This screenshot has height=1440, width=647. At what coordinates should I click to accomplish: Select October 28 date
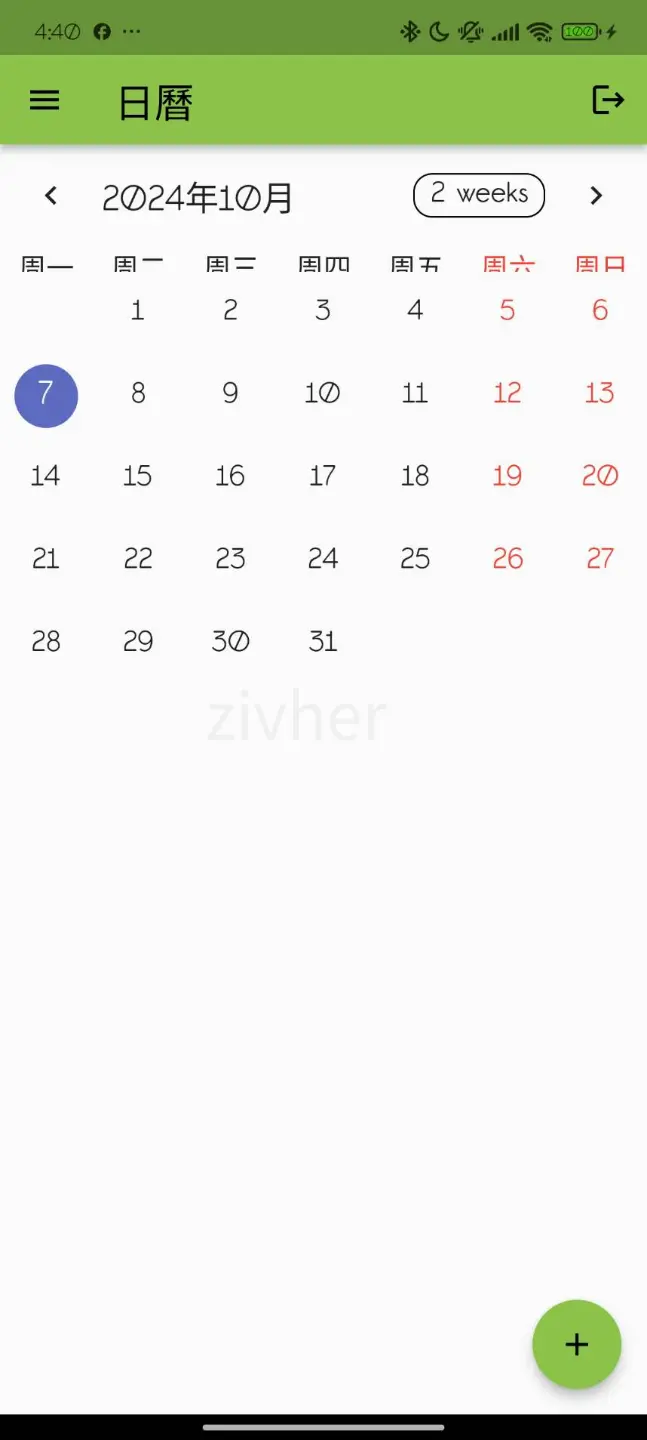click(46, 642)
